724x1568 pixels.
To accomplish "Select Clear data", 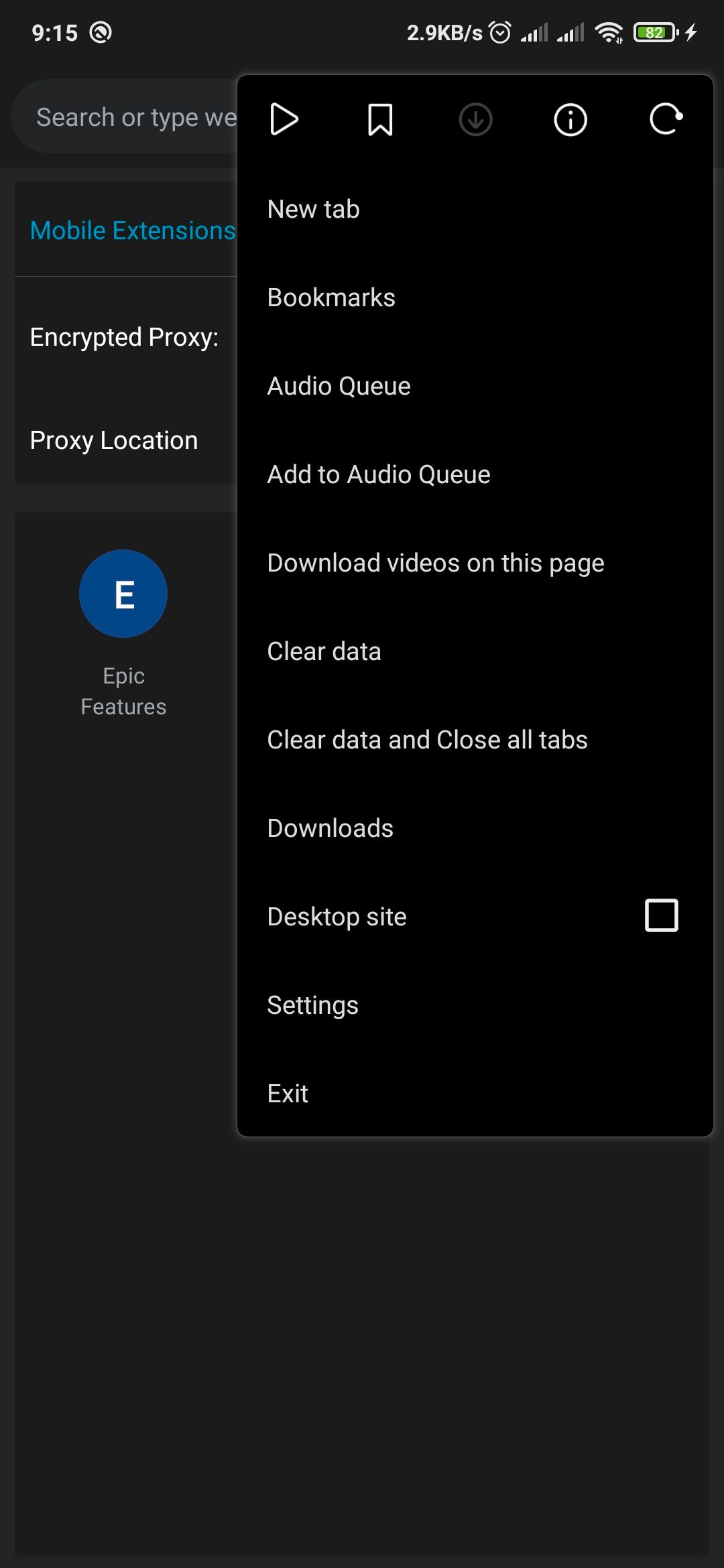I will [324, 651].
